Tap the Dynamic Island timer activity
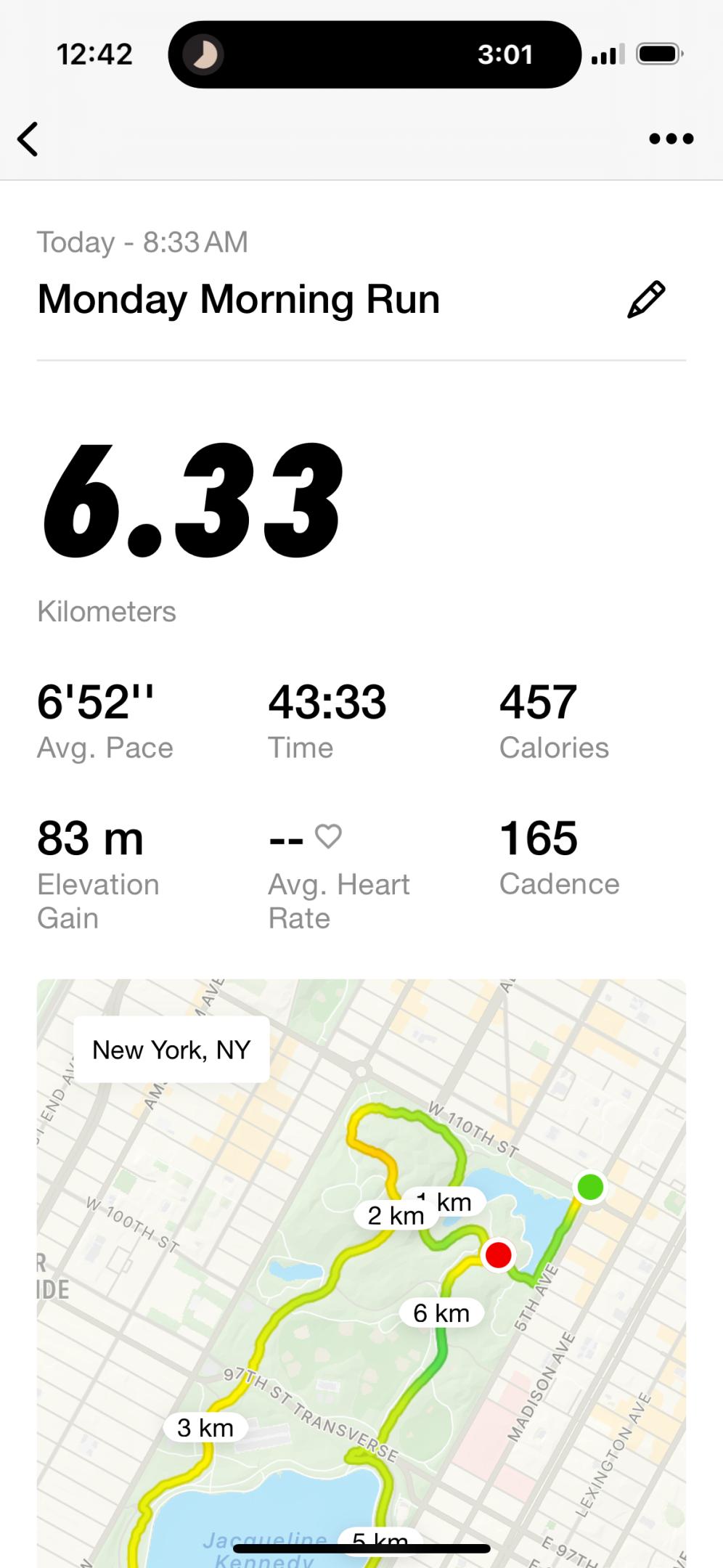Screen dimensions: 723x1568 point(374,54)
